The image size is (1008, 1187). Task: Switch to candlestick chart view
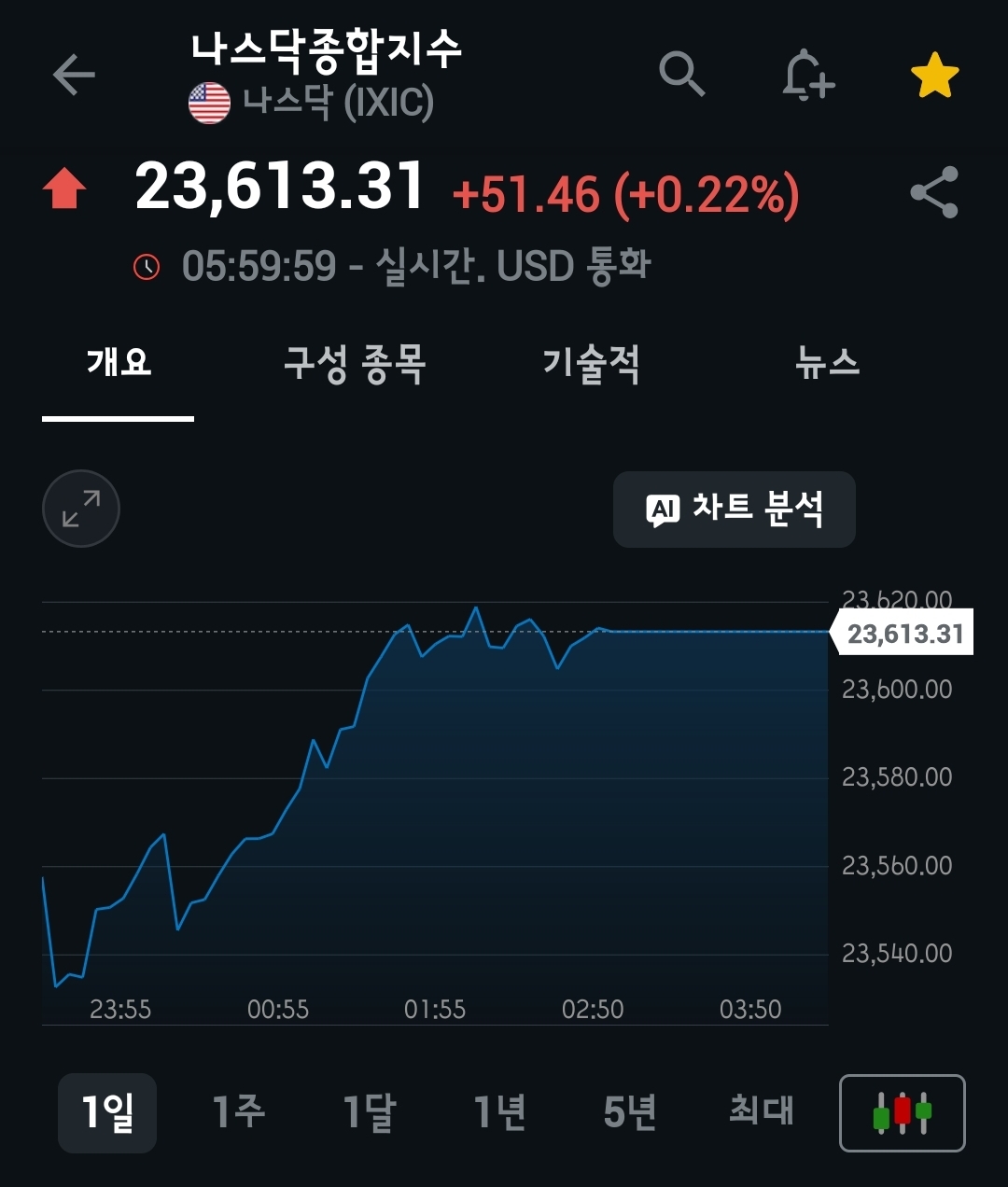(902, 1113)
